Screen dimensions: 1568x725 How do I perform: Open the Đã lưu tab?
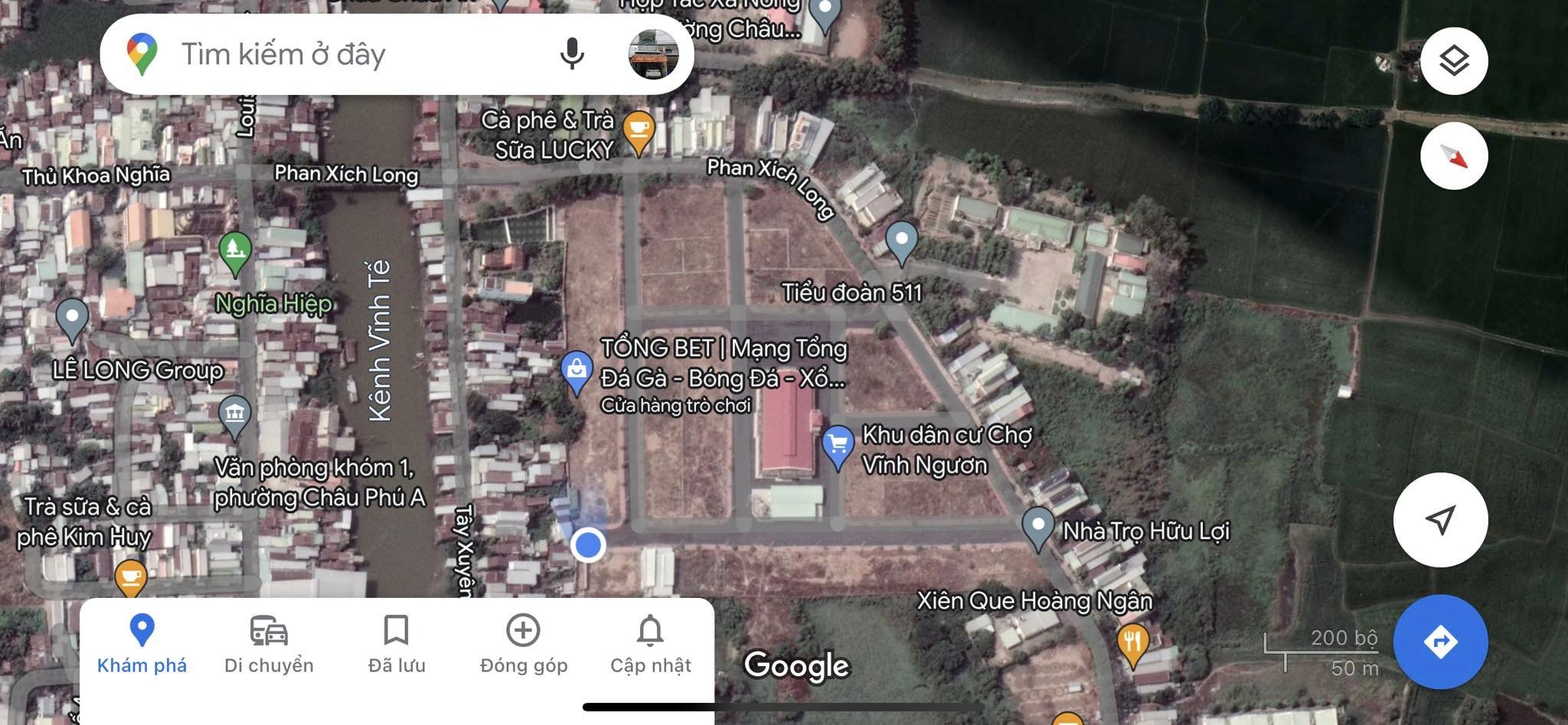point(396,644)
